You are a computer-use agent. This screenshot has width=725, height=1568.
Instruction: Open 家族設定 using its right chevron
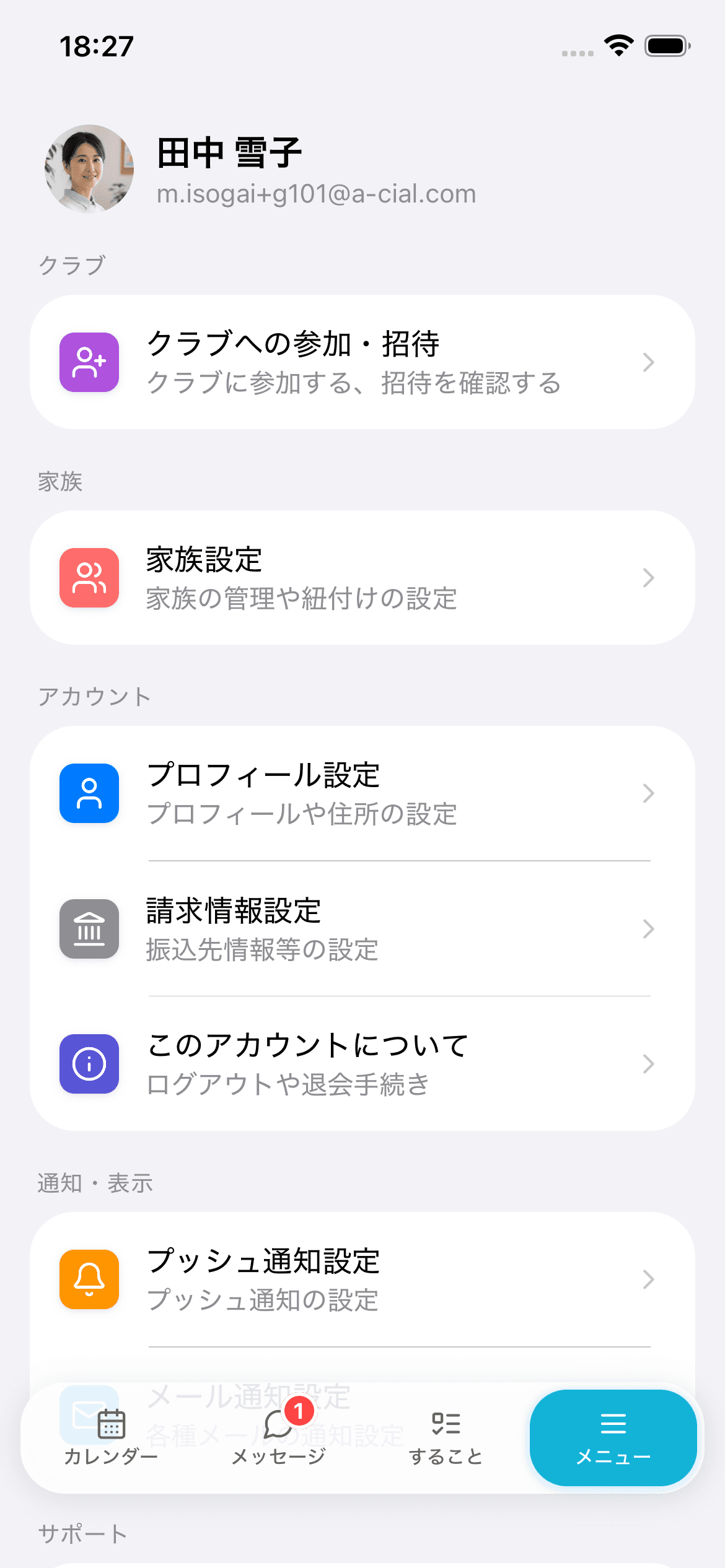coord(649,577)
